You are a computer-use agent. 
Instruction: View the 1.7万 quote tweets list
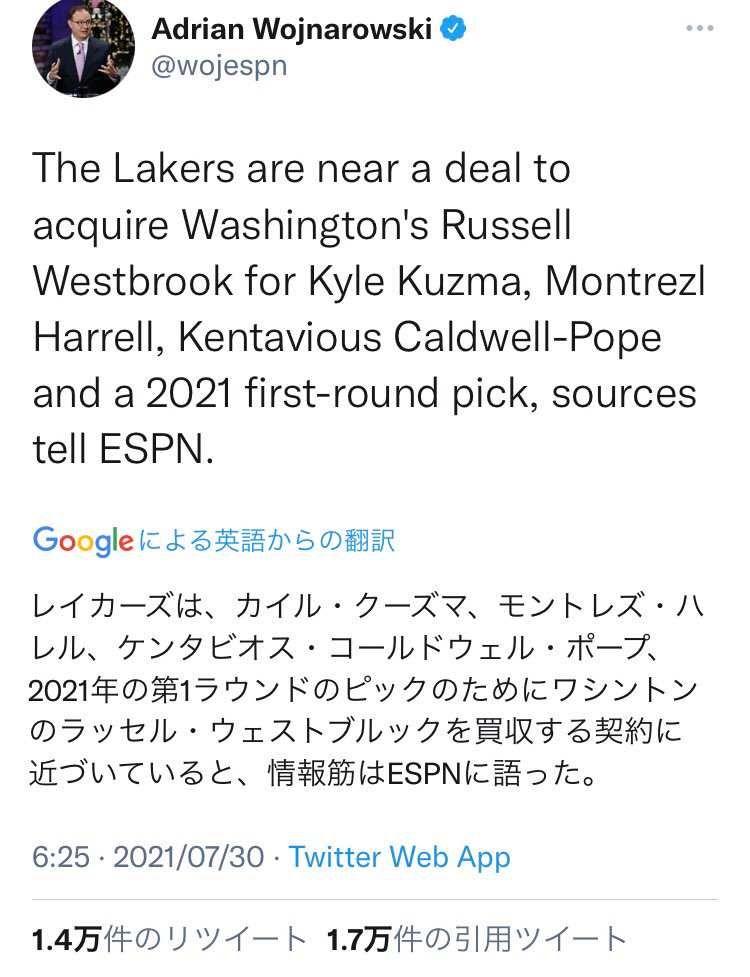click(x=477, y=940)
